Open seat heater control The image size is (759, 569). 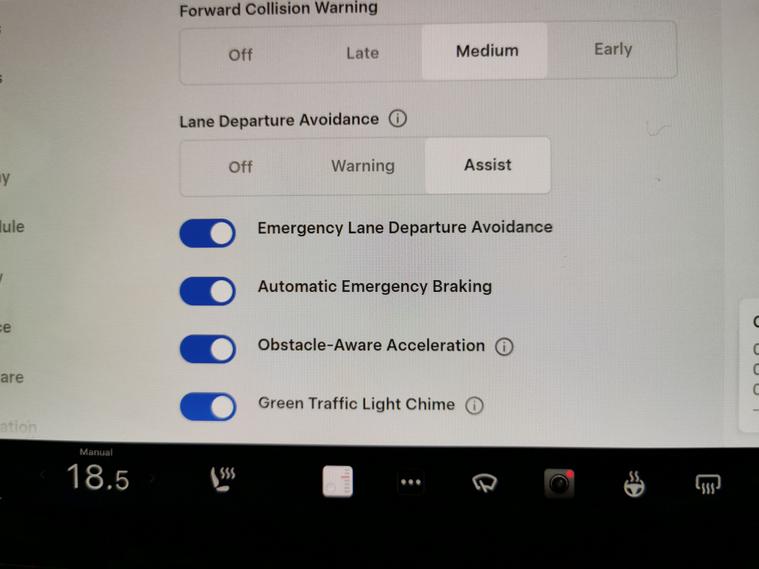[221, 480]
